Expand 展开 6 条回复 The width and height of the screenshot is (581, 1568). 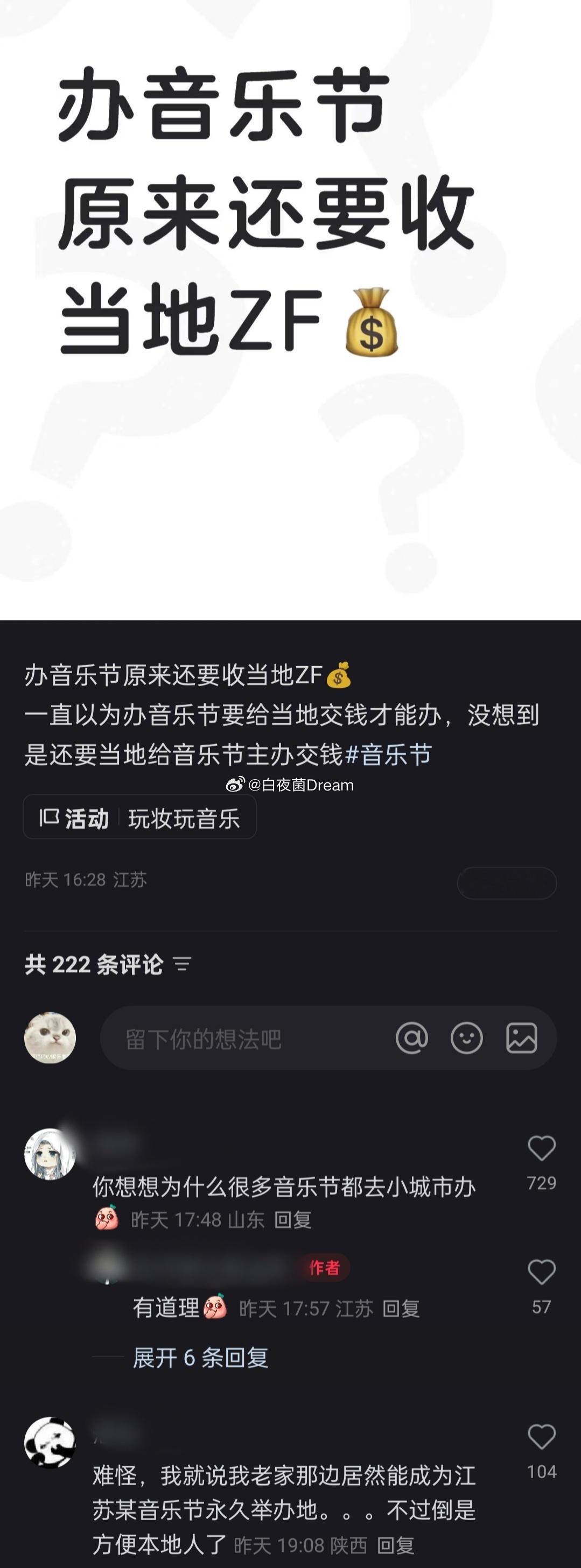[200, 1358]
